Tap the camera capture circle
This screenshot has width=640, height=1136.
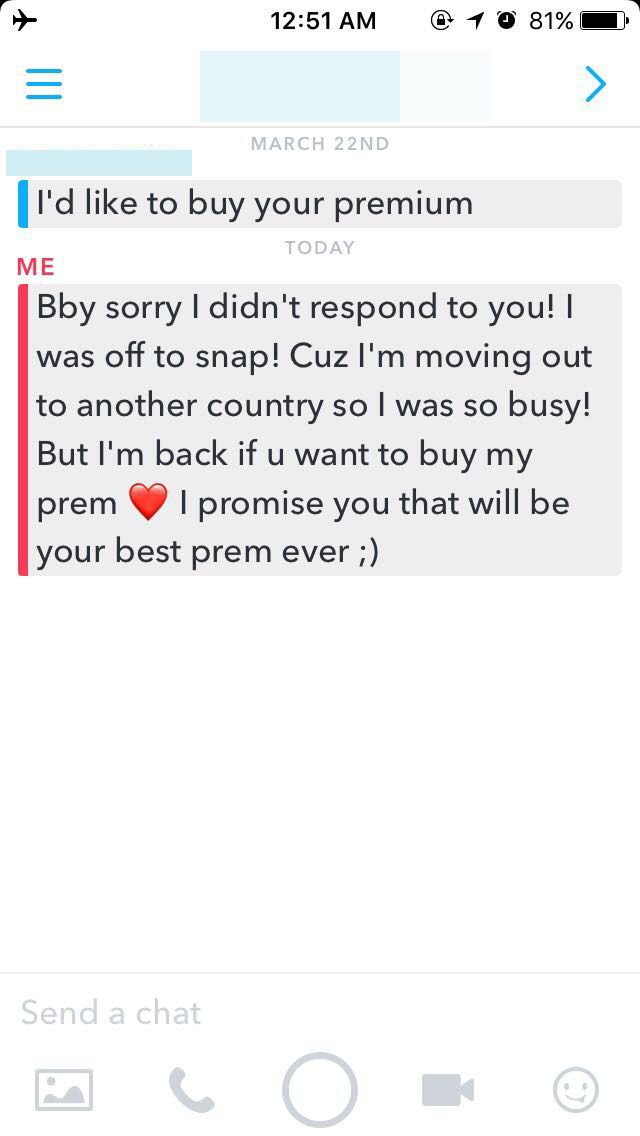click(320, 1089)
